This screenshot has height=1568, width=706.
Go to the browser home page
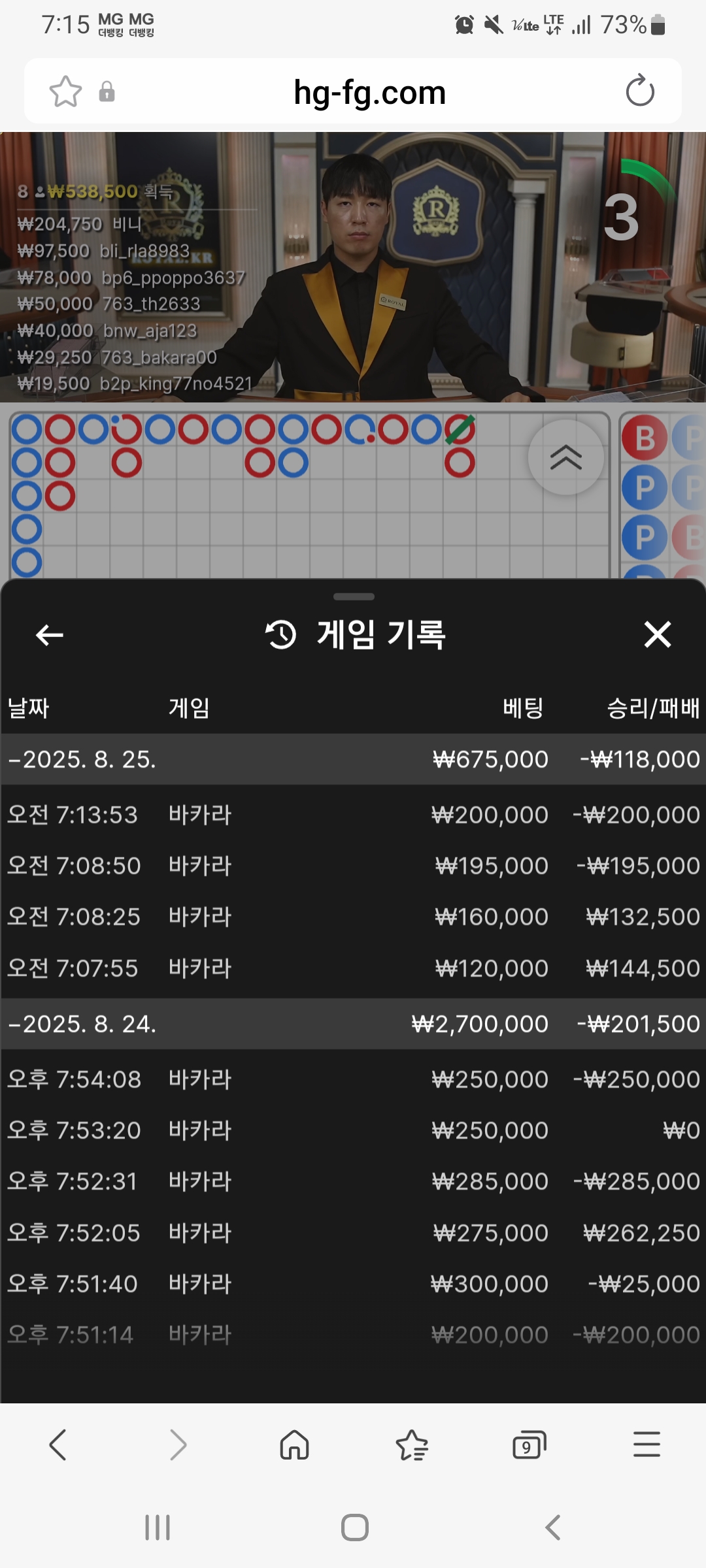coord(294,1445)
